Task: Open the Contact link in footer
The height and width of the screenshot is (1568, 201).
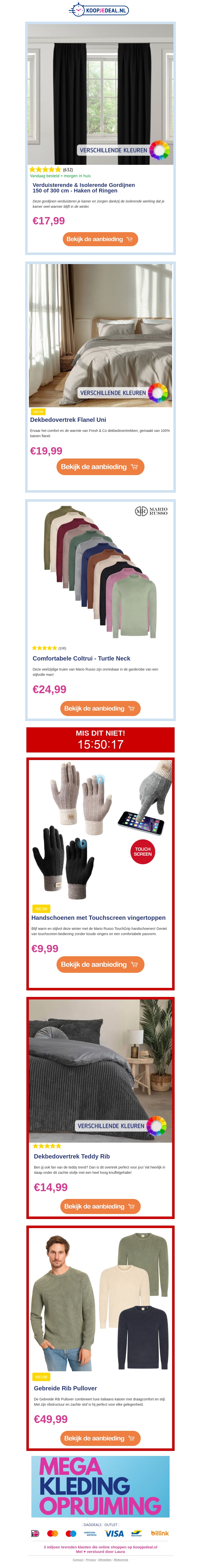Action: (78, 1559)
